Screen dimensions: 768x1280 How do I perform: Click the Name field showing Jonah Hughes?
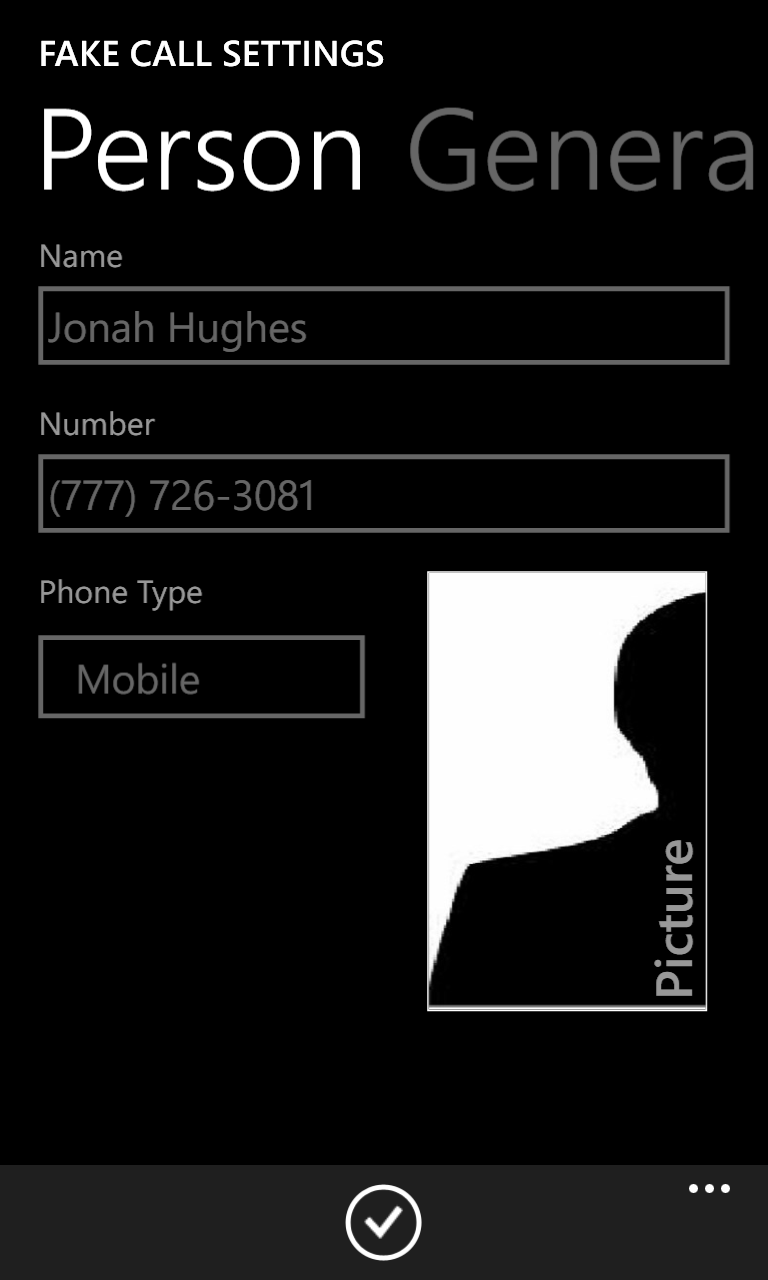(x=384, y=326)
